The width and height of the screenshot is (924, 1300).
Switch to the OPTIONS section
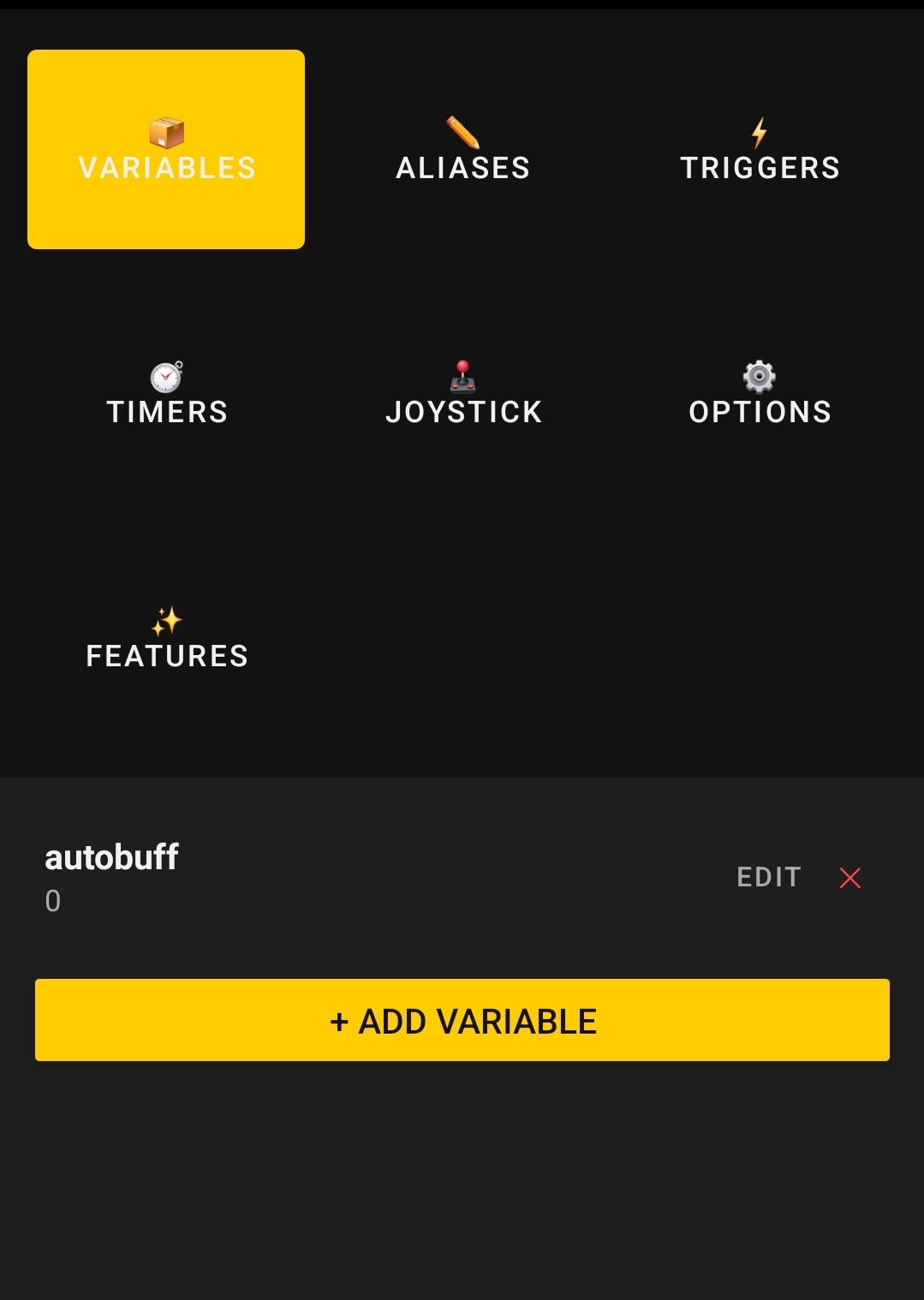tap(760, 412)
